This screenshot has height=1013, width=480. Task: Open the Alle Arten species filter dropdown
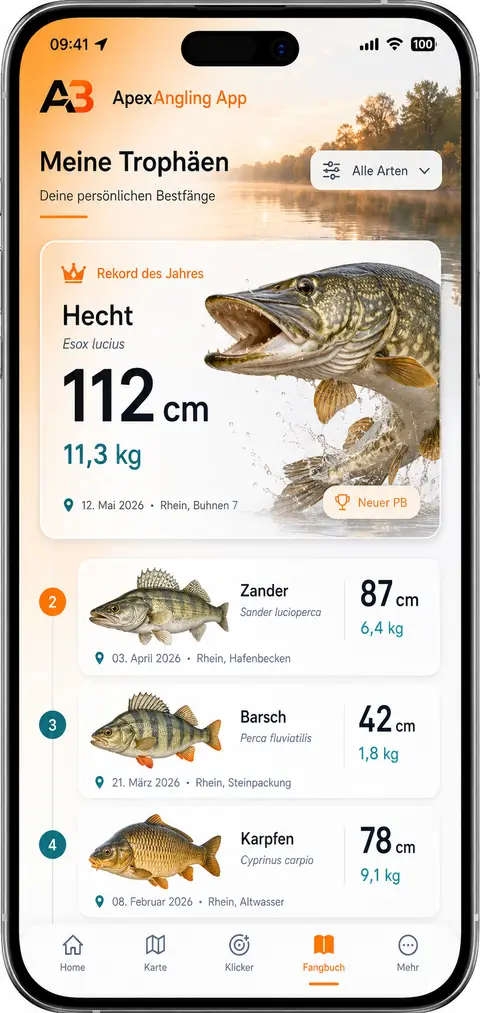(376, 171)
